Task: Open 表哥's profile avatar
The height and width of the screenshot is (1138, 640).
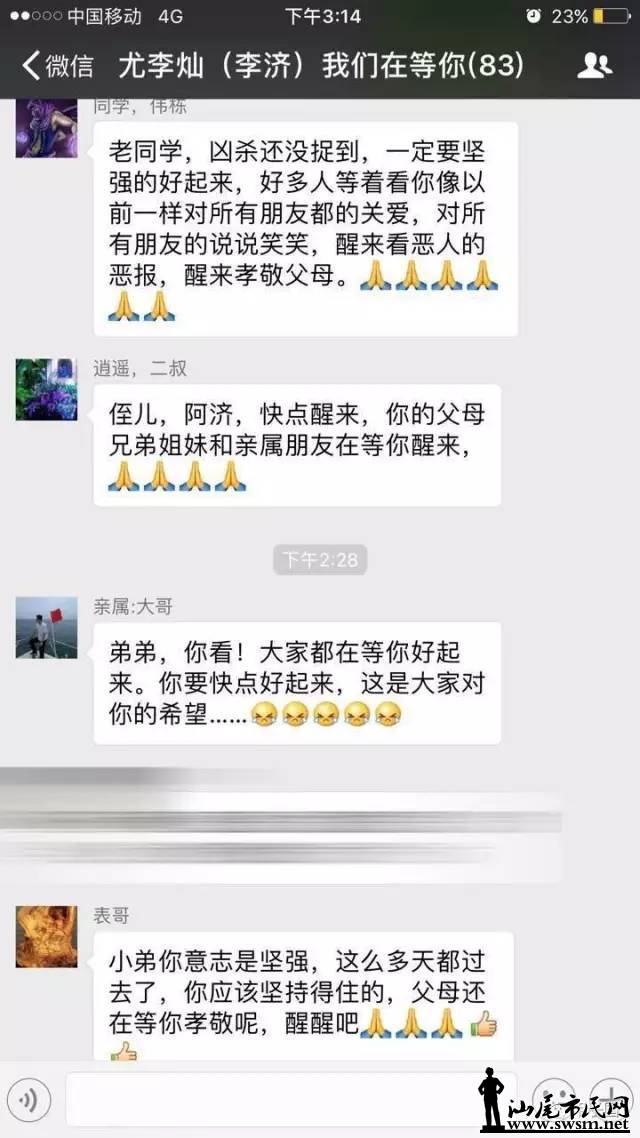Action: tap(46, 937)
